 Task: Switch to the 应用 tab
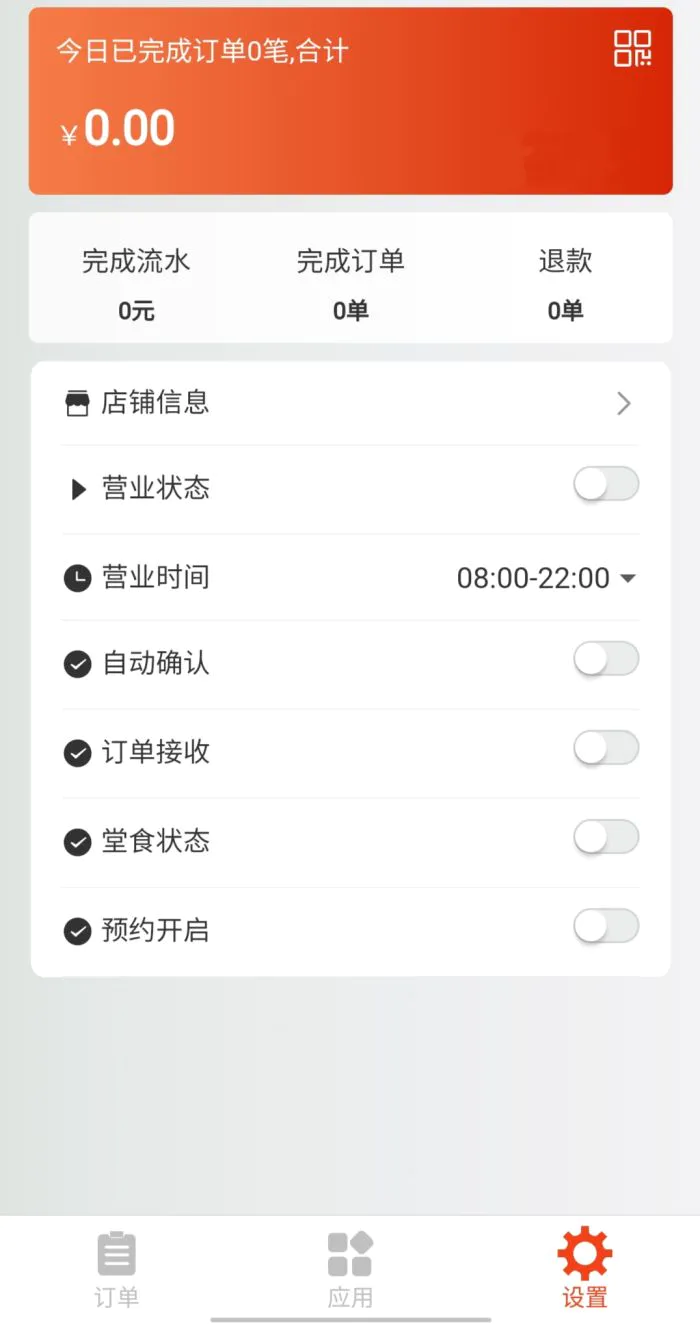click(350, 1270)
